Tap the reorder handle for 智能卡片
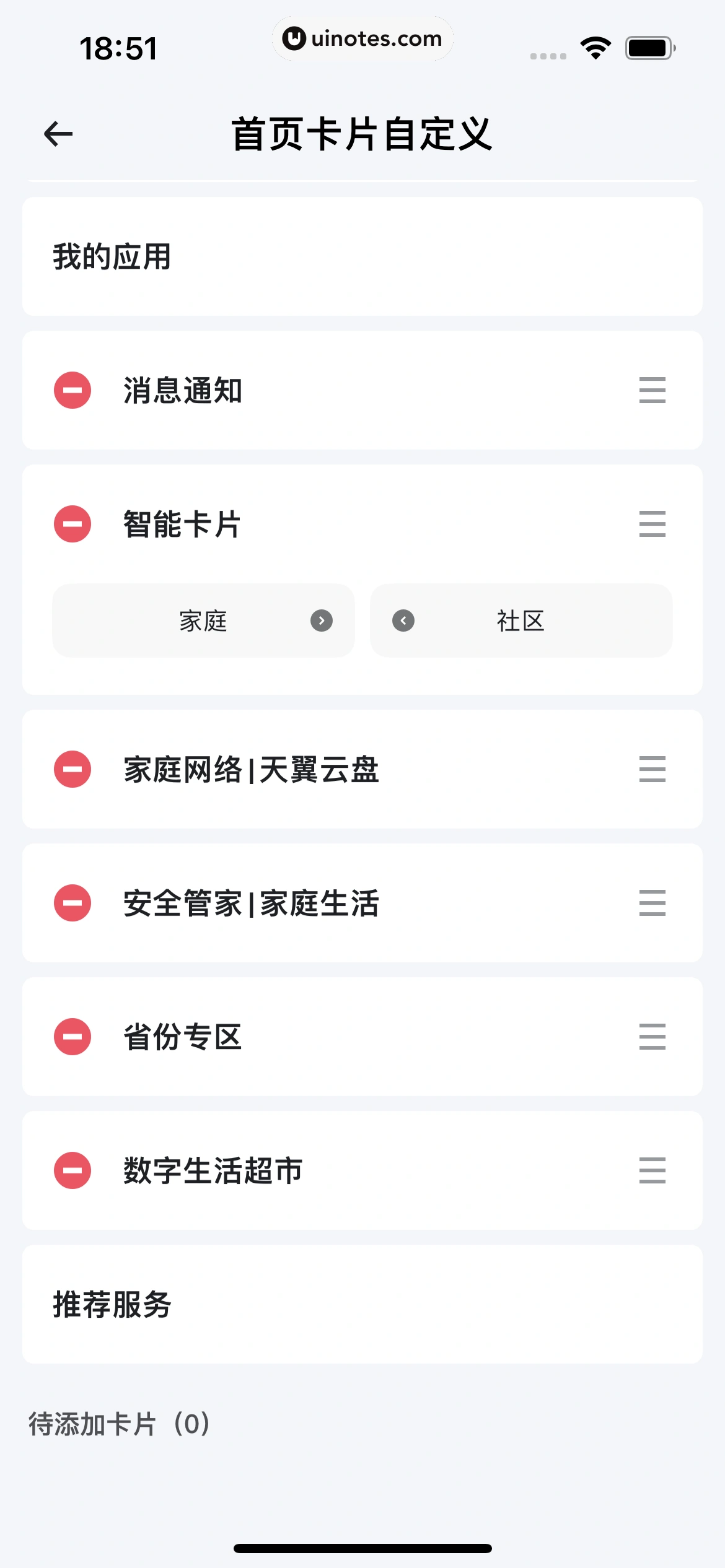 point(652,524)
